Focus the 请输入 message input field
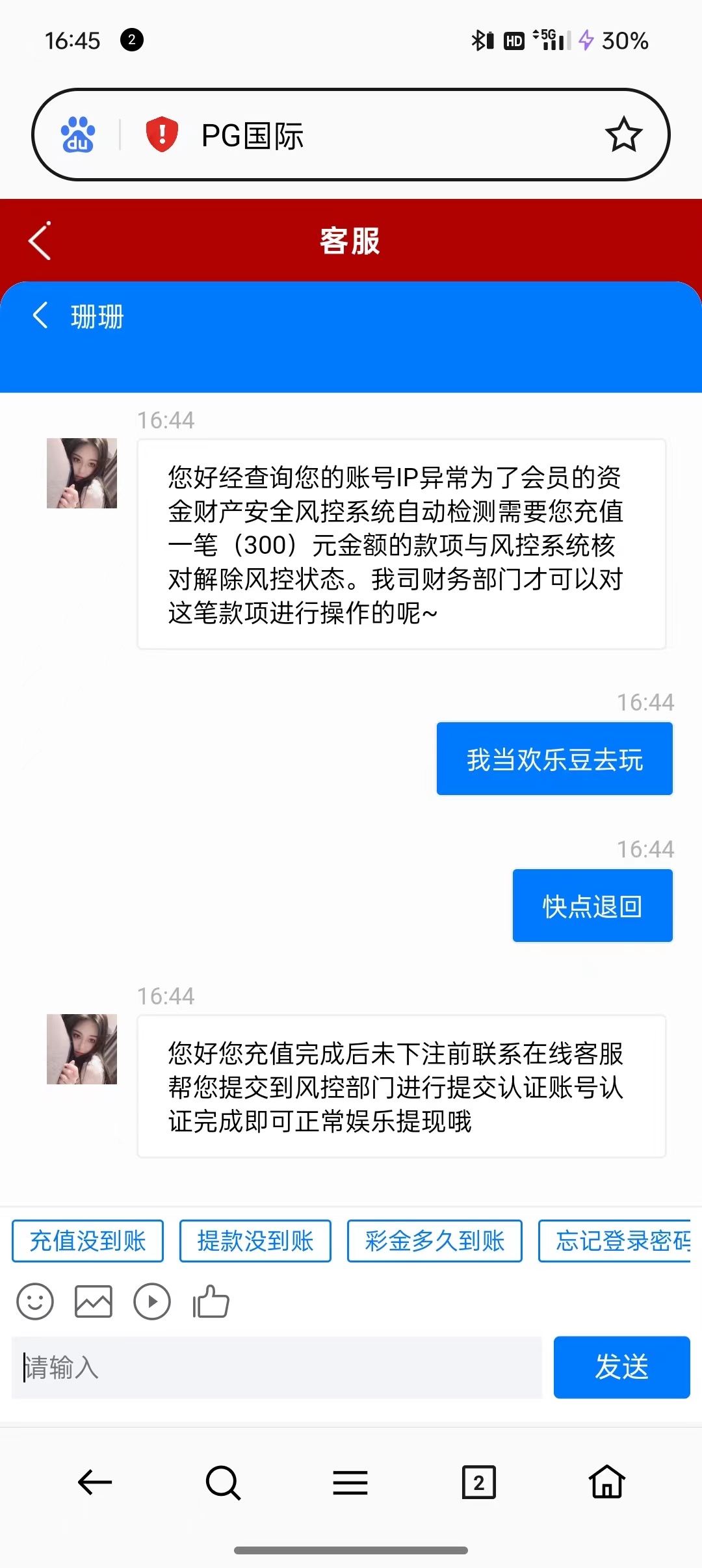Screen dimensions: 702x1568 pos(273,1366)
